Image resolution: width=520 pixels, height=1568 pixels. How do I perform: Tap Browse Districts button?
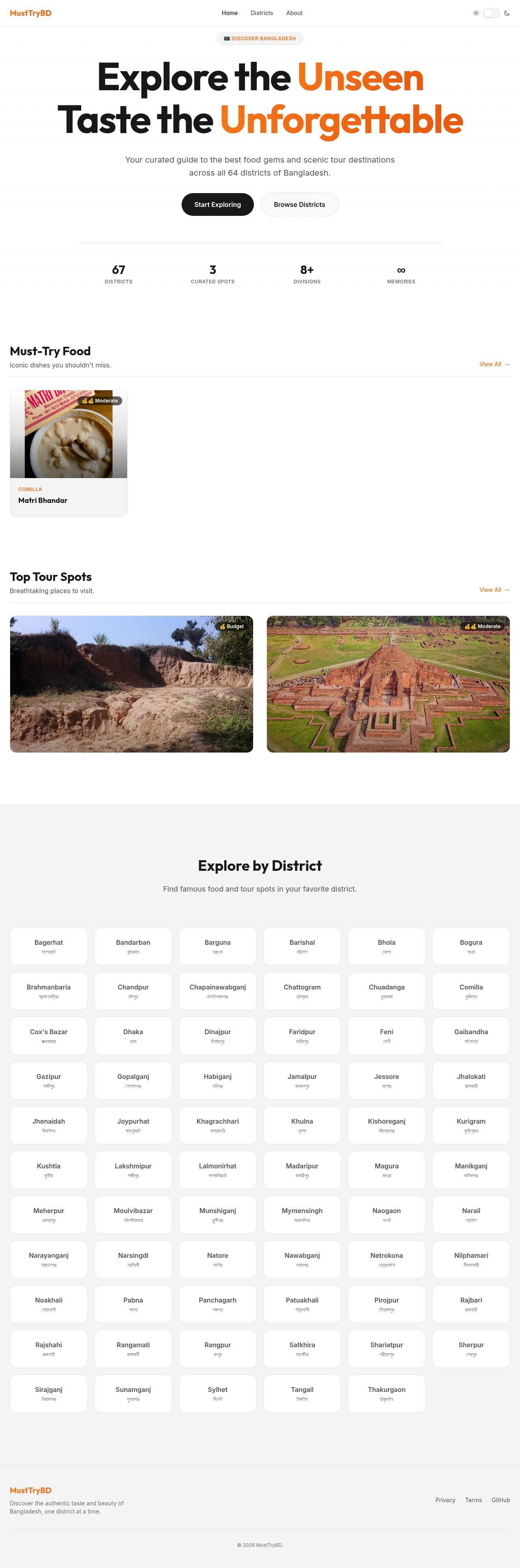coord(299,204)
